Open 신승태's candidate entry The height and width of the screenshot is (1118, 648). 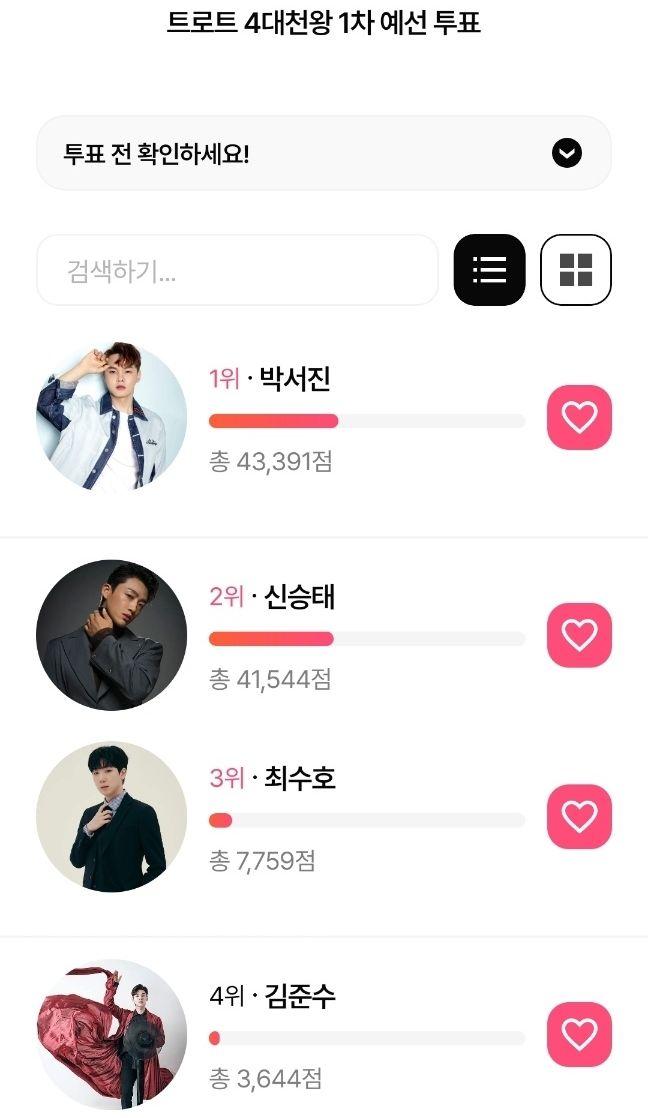coord(298,597)
